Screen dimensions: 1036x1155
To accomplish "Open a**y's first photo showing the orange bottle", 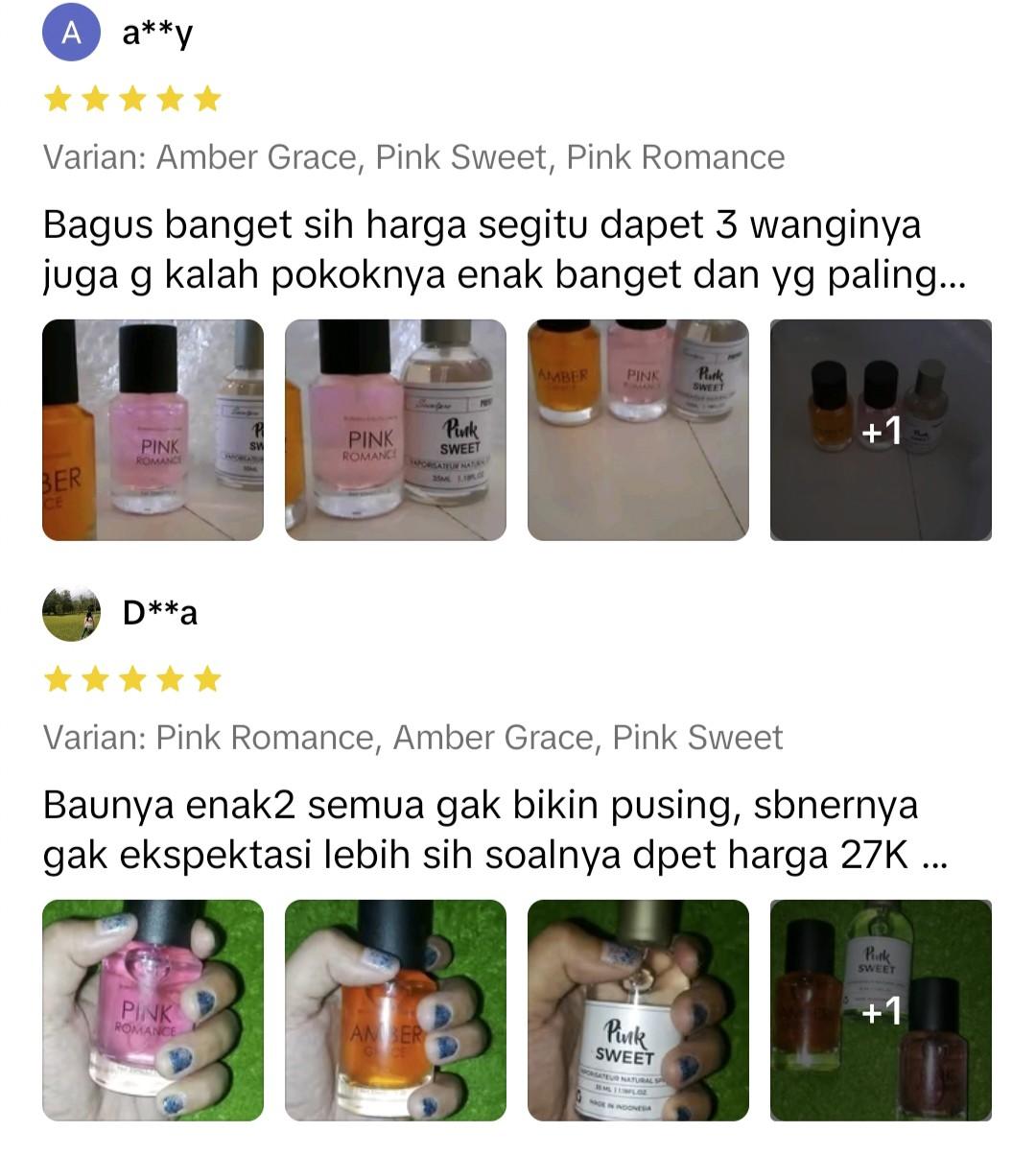I will tap(153, 430).
